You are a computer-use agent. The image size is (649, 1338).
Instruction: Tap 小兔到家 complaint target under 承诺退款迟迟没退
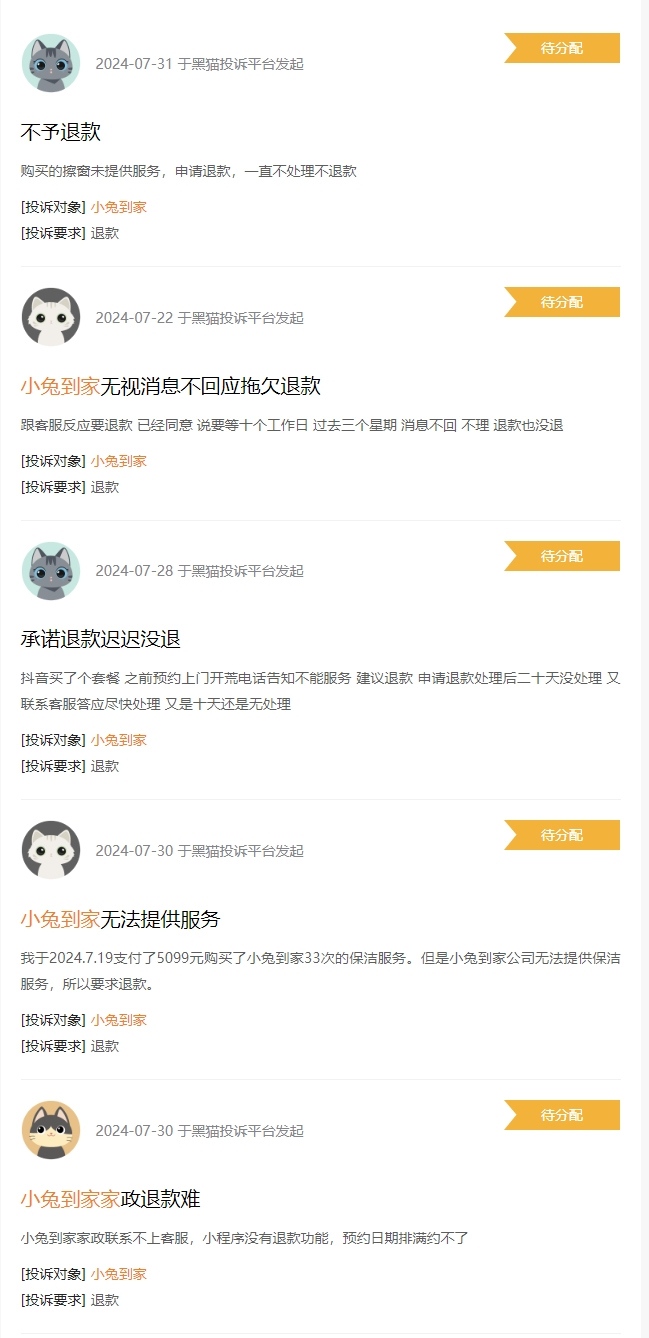(119, 740)
